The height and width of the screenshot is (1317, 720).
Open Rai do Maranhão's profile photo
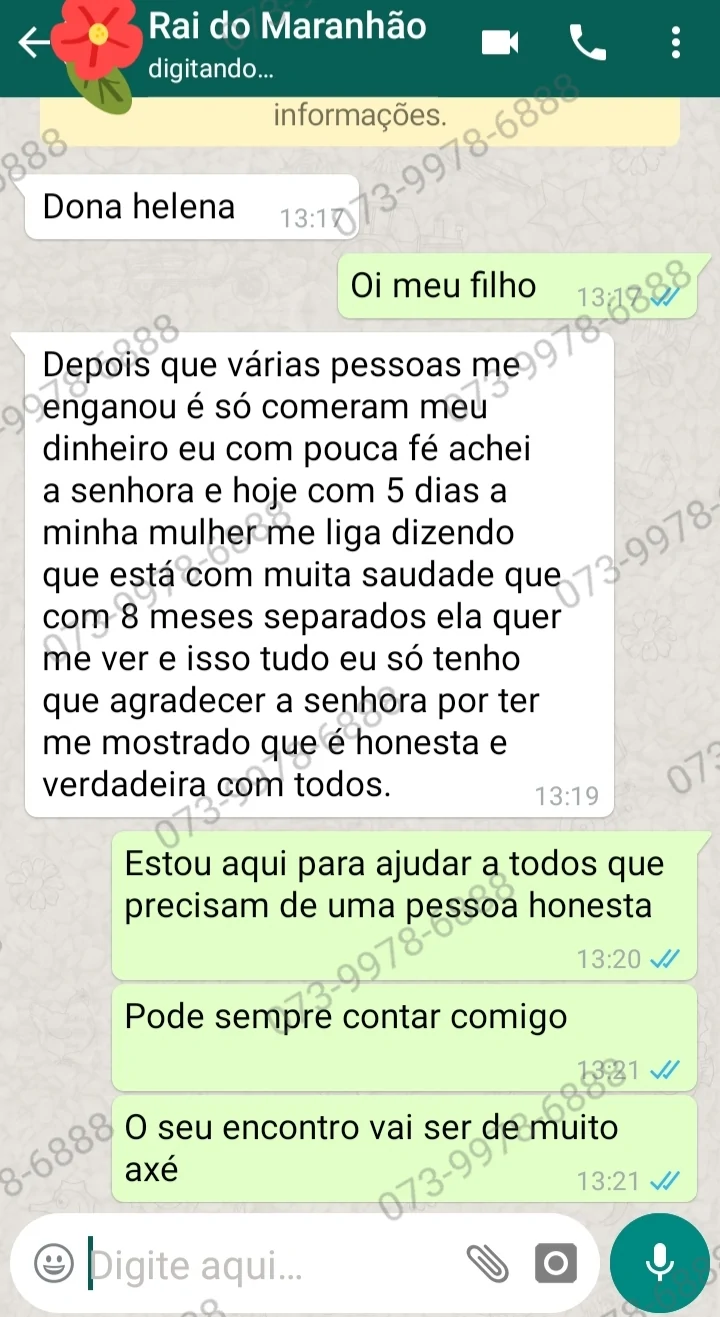tap(95, 42)
